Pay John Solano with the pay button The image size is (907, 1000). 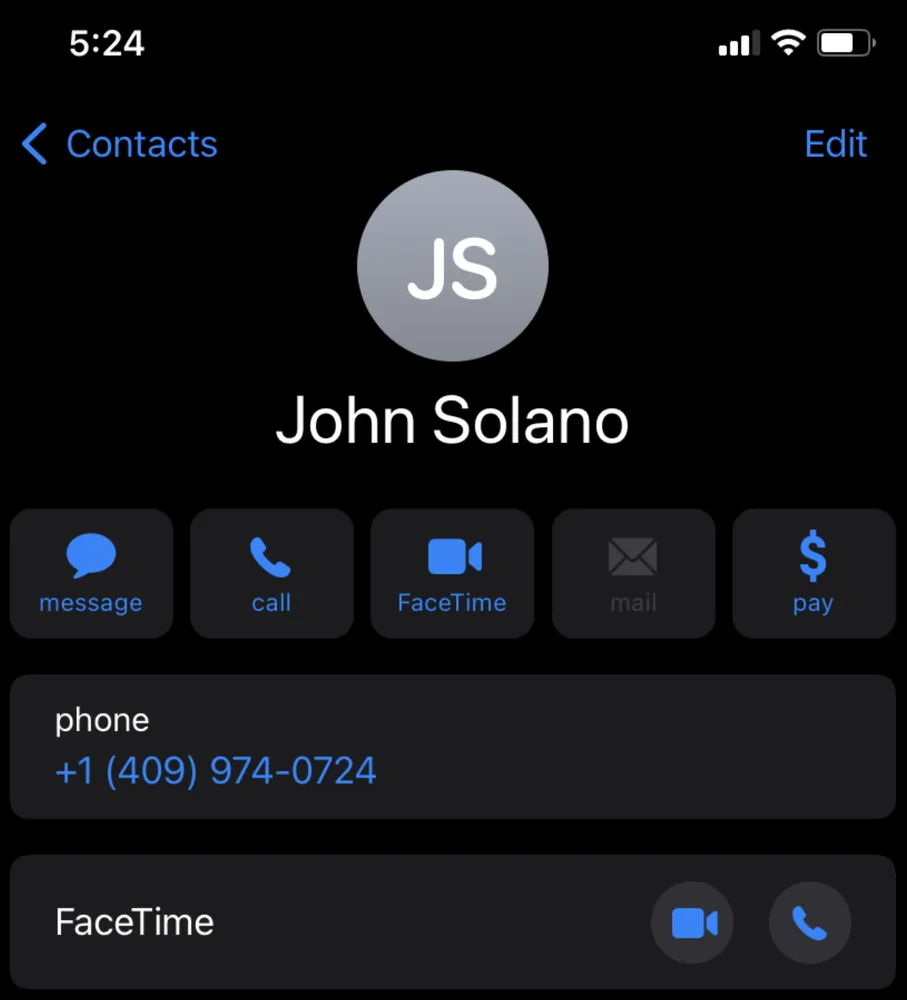tap(813, 573)
